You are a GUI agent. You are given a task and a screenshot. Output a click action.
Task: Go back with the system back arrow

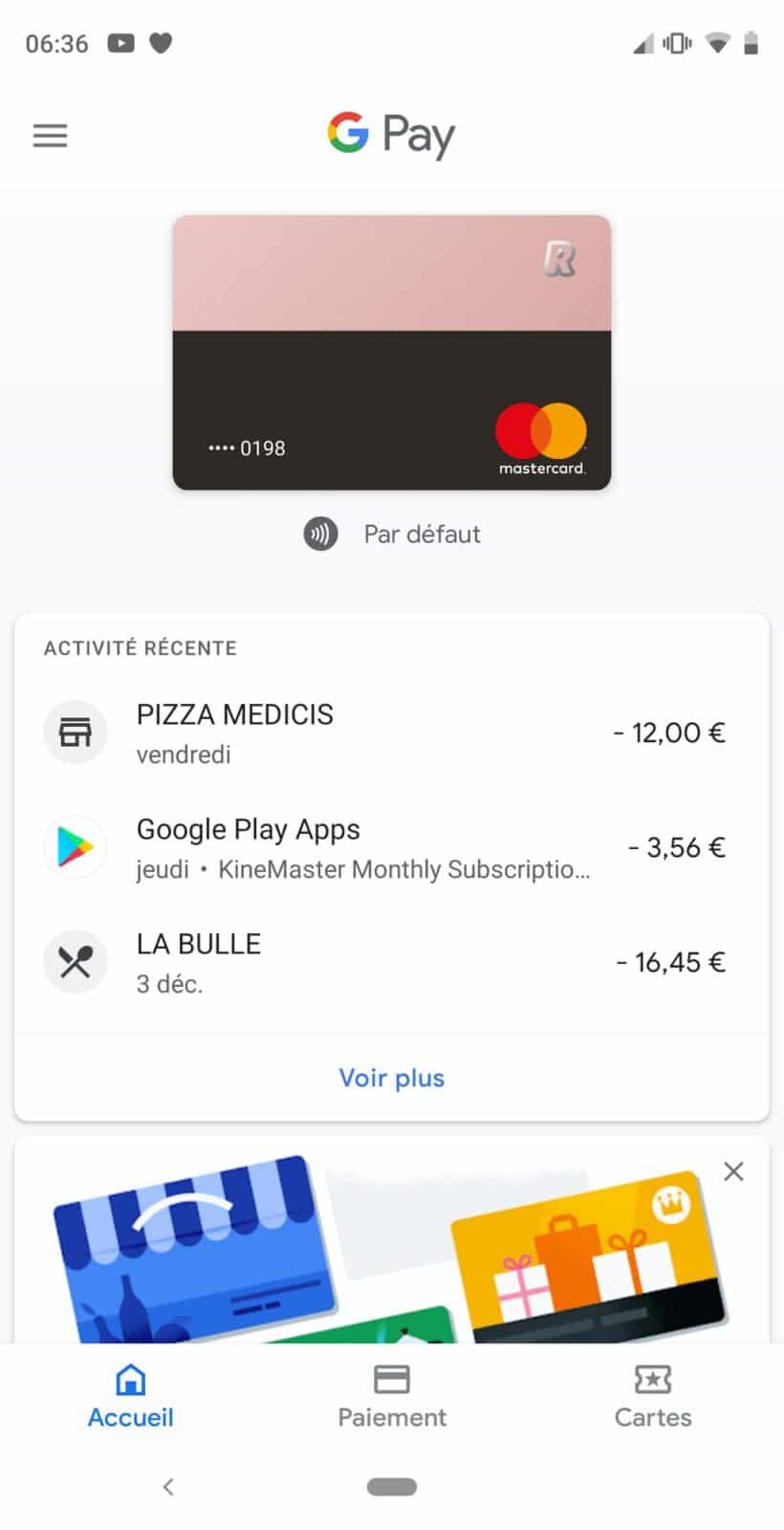(168, 1486)
